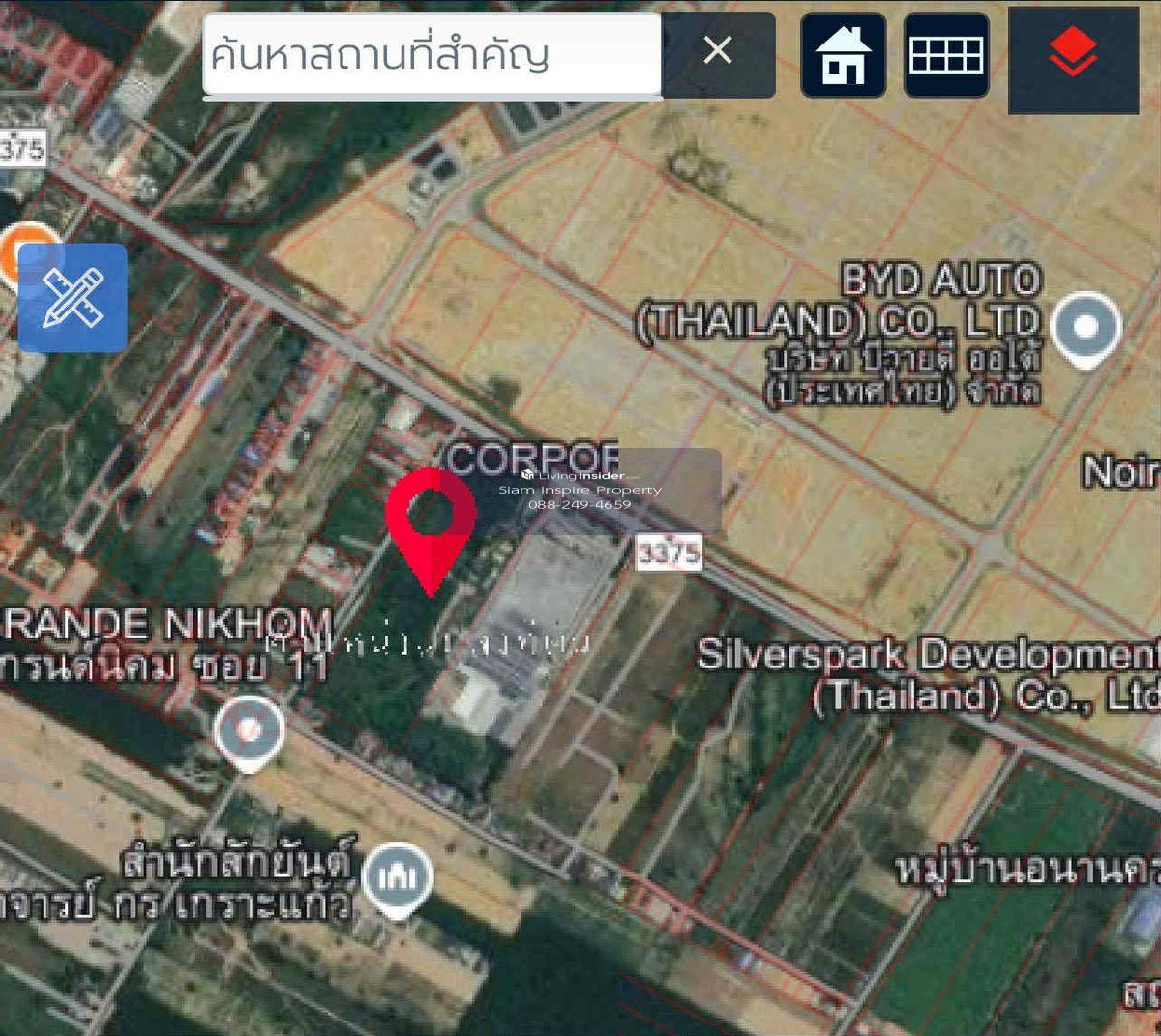Screen dimensions: 1161x1036
Task: Open the home icon button
Action: (x=843, y=55)
